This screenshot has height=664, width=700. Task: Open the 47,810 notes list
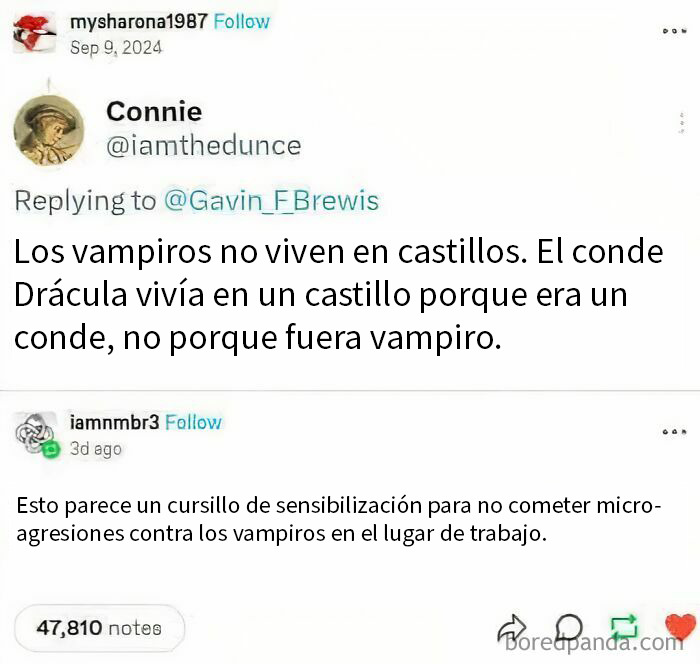[x=99, y=628]
